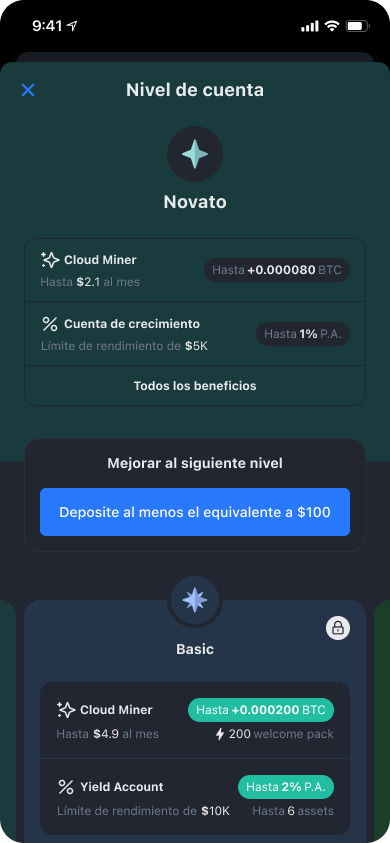The image size is (390, 843).
Task: Tap Deposite al menos el equivalente a $100
Action: pyautogui.click(x=195, y=512)
